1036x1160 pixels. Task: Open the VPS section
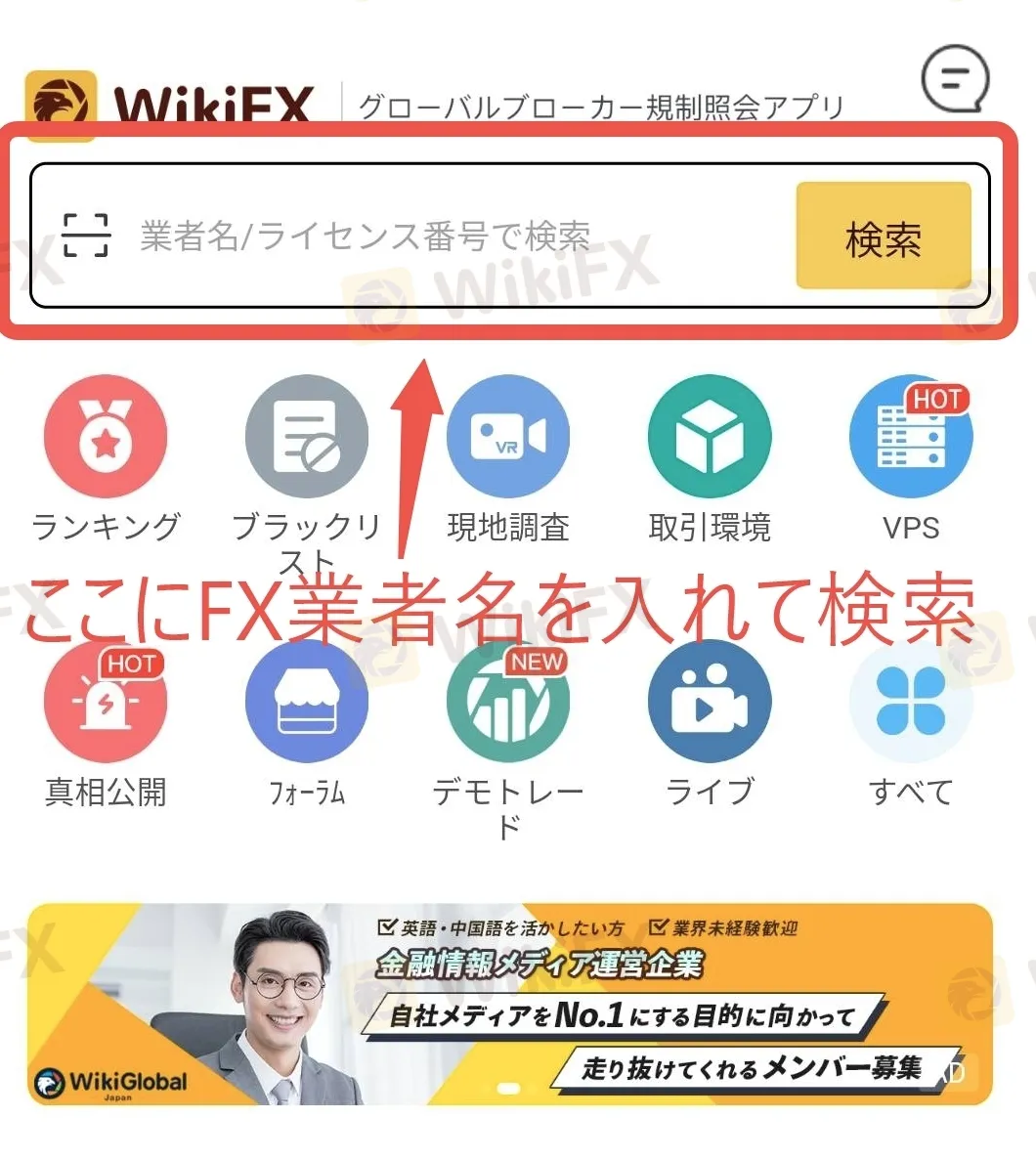[x=911, y=438]
